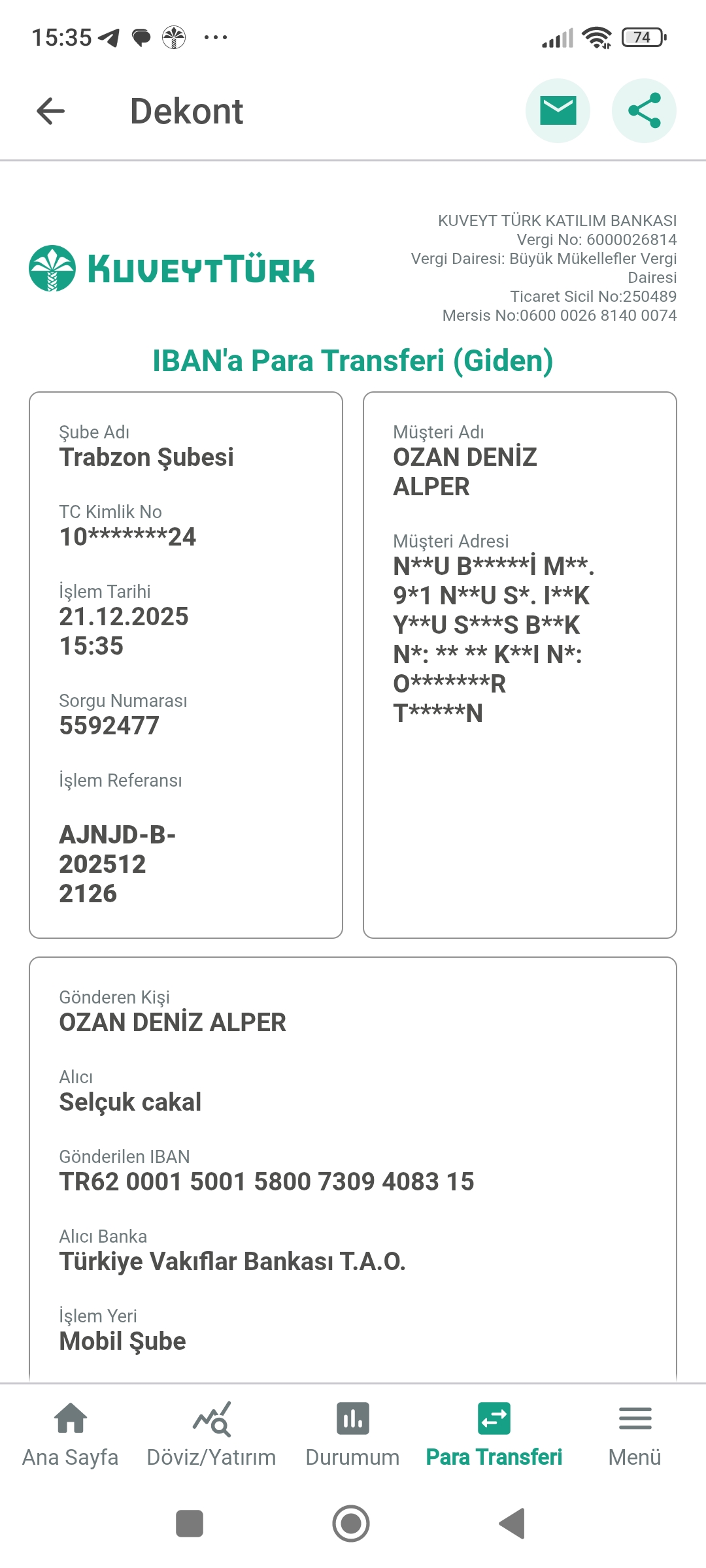Image resolution: width=706 pixels, height=1568 pixels.
Task: Tap the system home button
Action: point(351,1524)
